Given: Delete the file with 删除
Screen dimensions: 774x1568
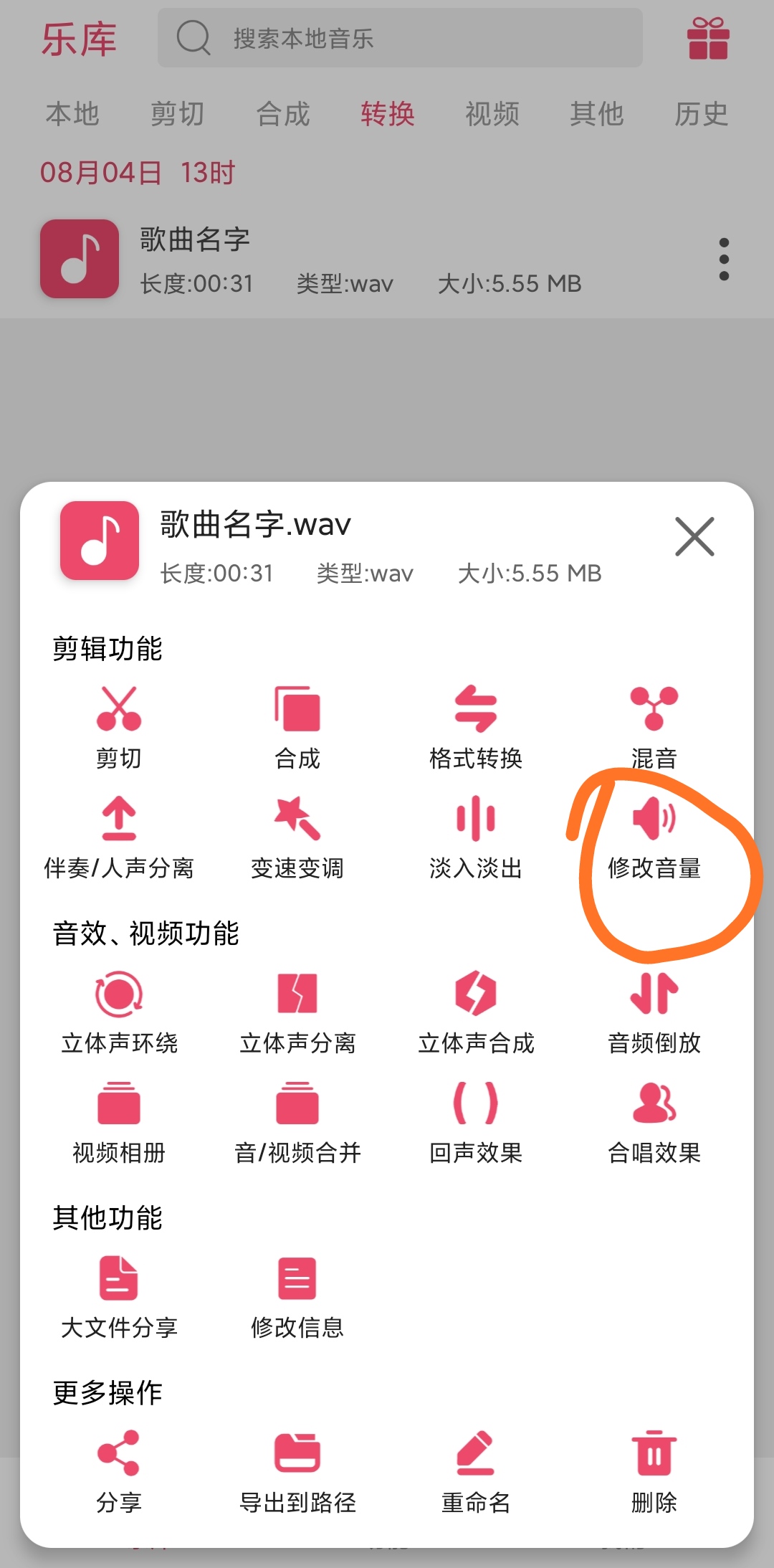Looking at the screenshot, I should (x=654, y=1470).
